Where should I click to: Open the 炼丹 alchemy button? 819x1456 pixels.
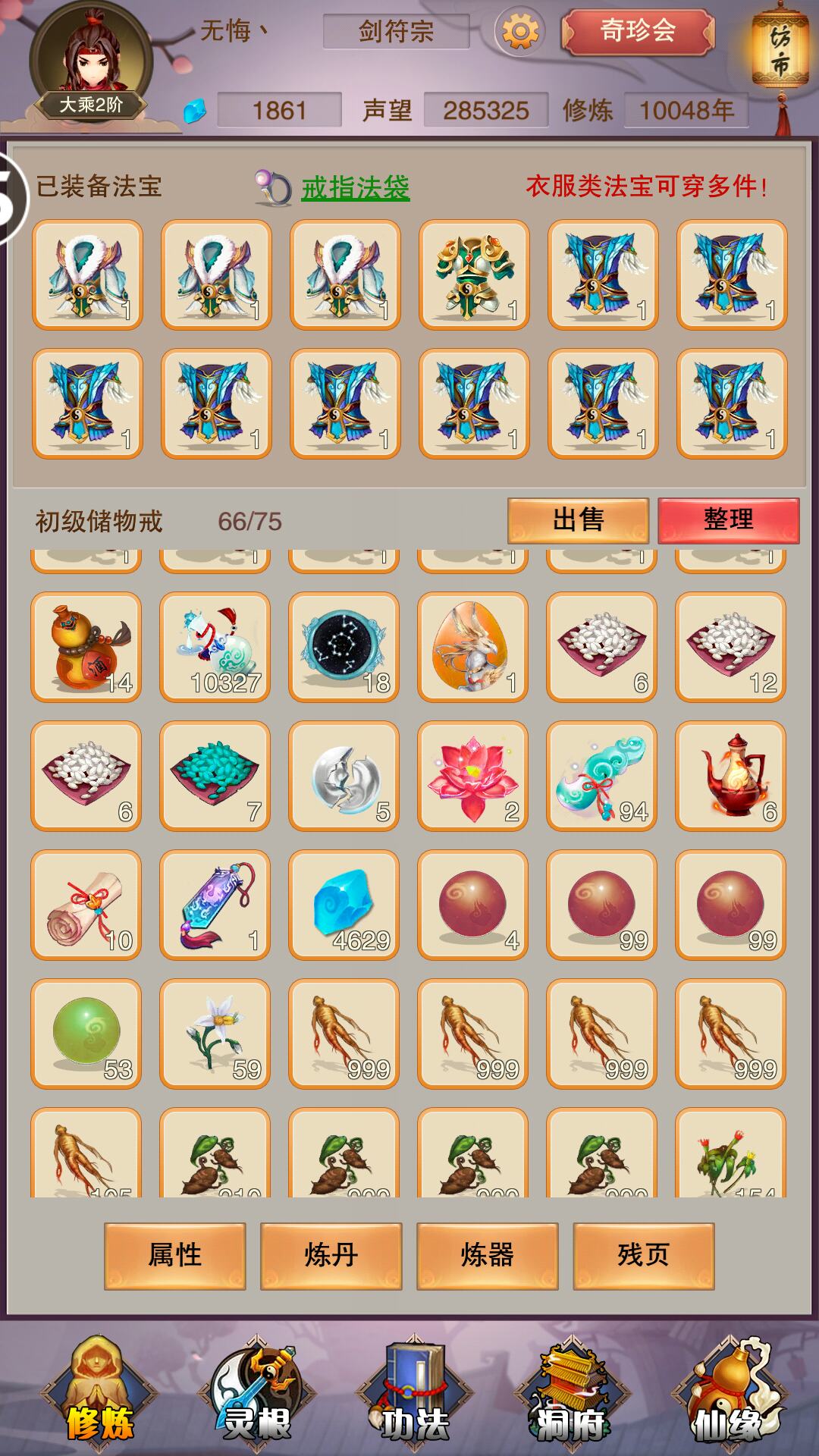(x=331, y=1255)
